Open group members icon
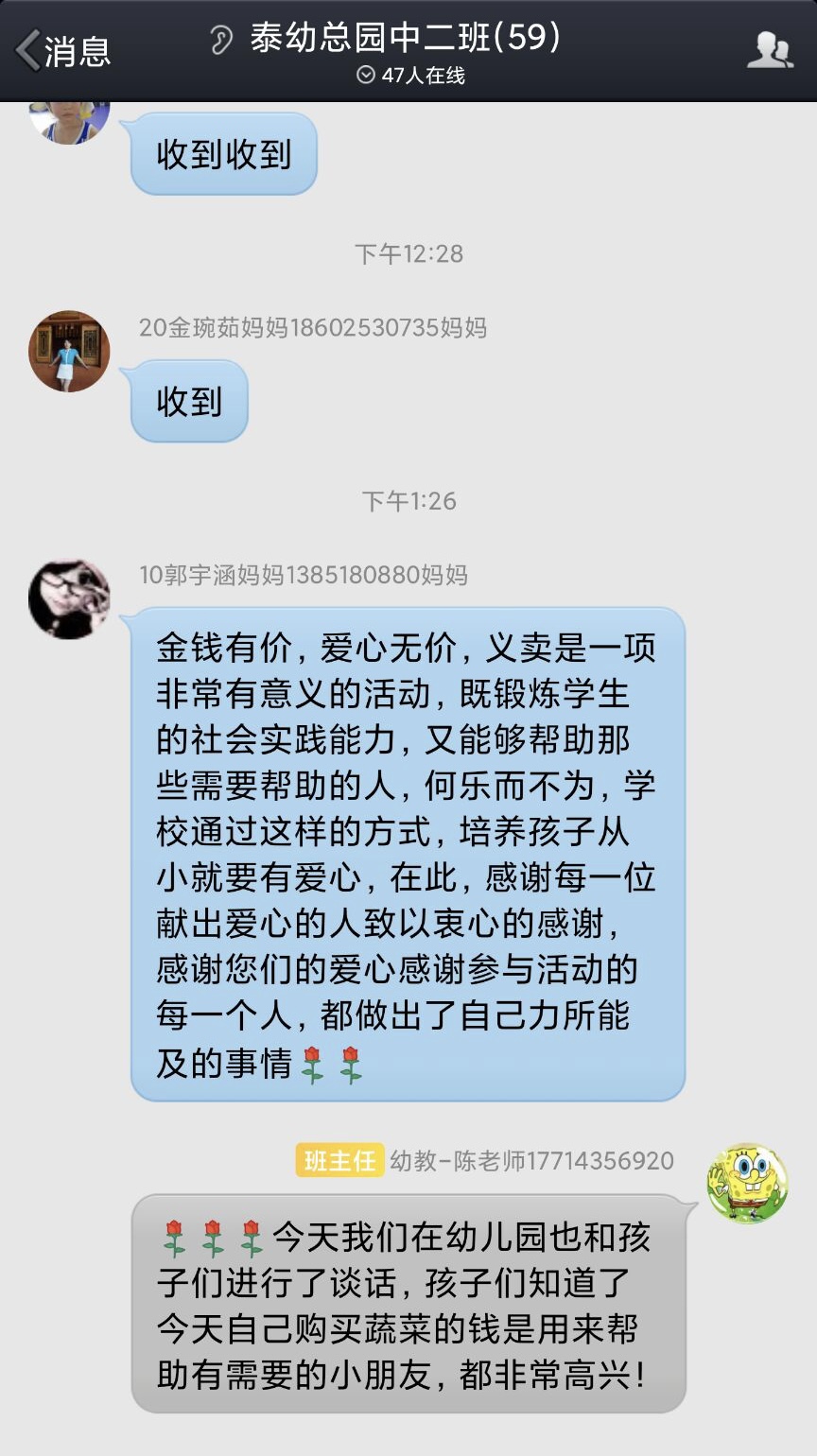 [770, 50]
